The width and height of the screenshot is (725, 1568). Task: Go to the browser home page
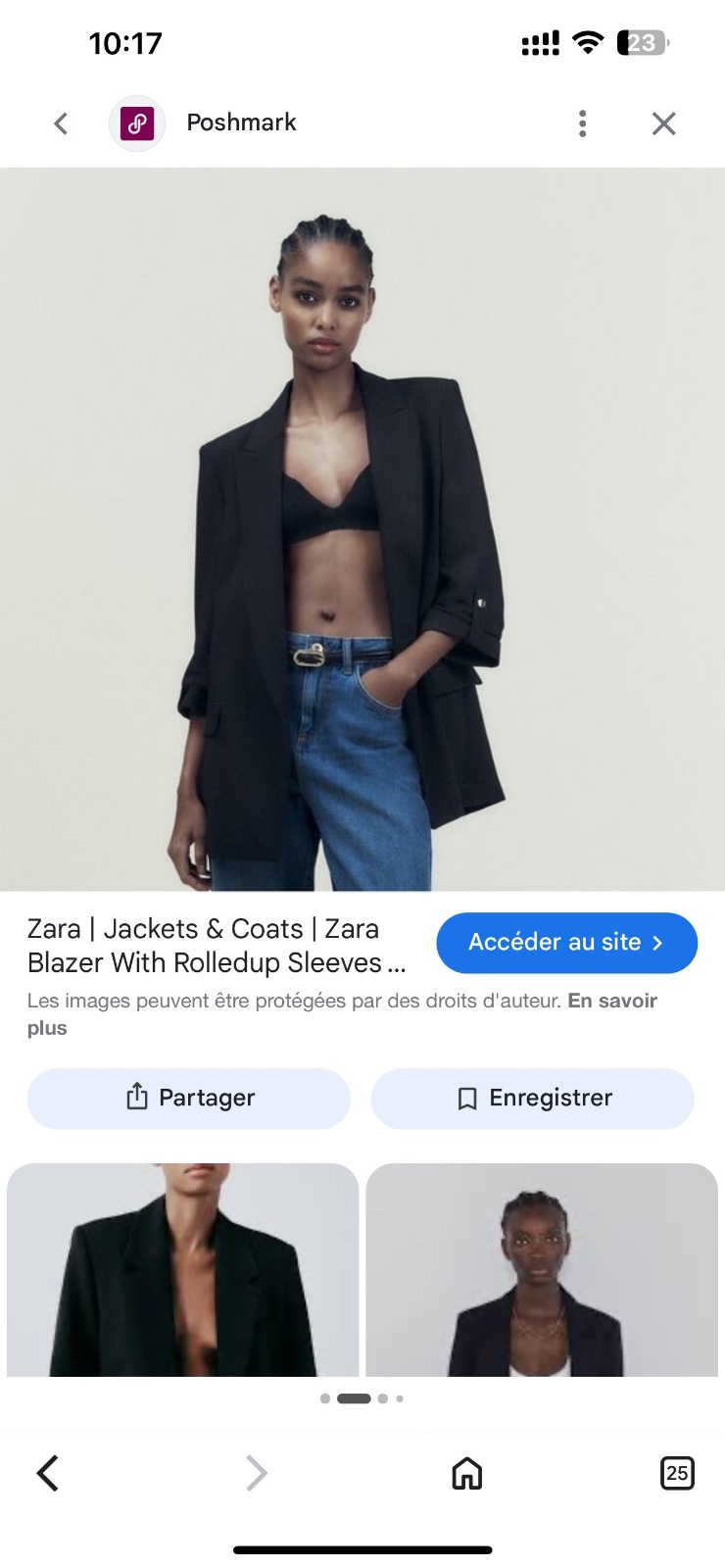coord(467,1472)
